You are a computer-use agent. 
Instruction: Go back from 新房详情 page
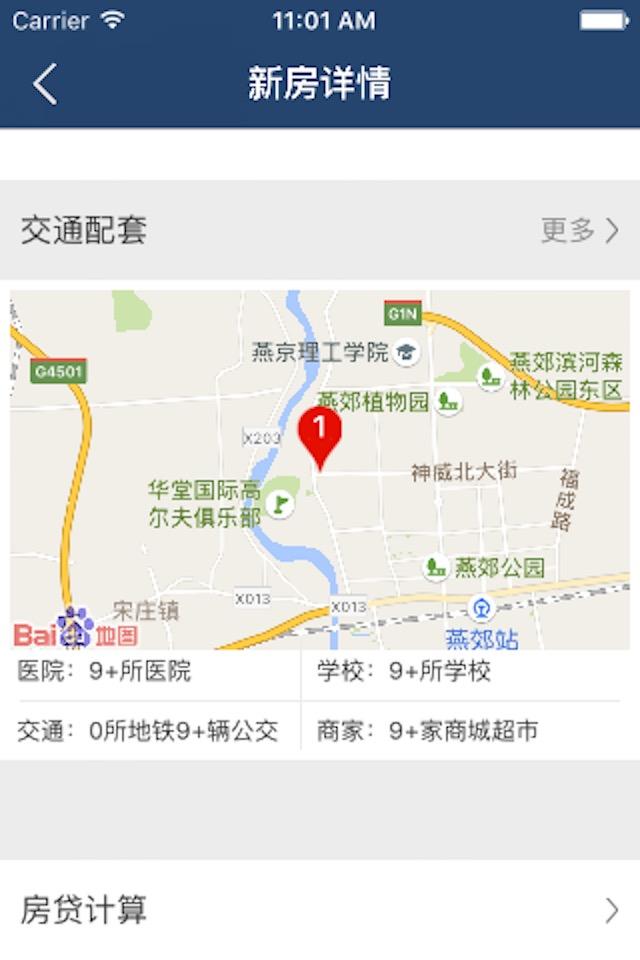click(45, 84)
